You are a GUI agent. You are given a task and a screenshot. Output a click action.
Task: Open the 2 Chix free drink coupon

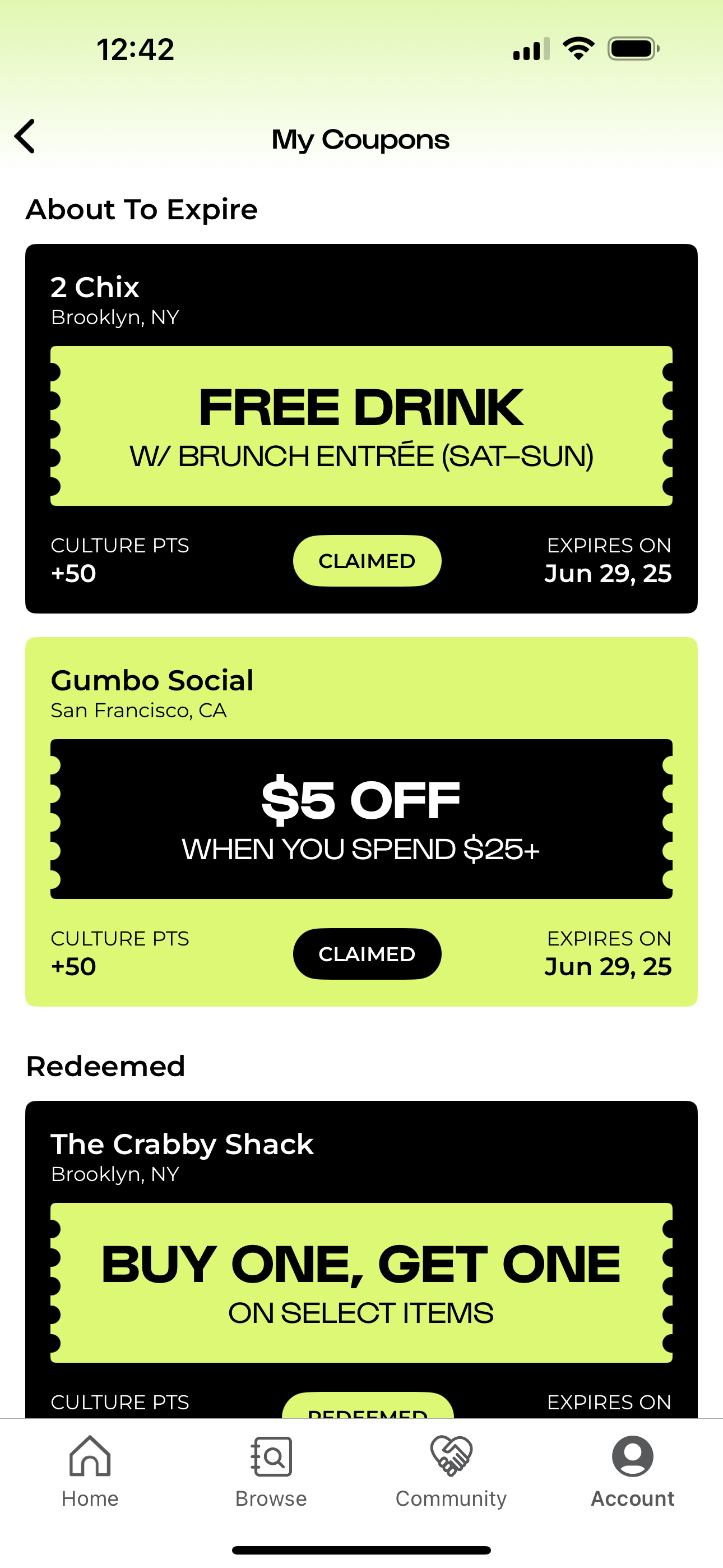pyautogui.click(x=361, y=425)
